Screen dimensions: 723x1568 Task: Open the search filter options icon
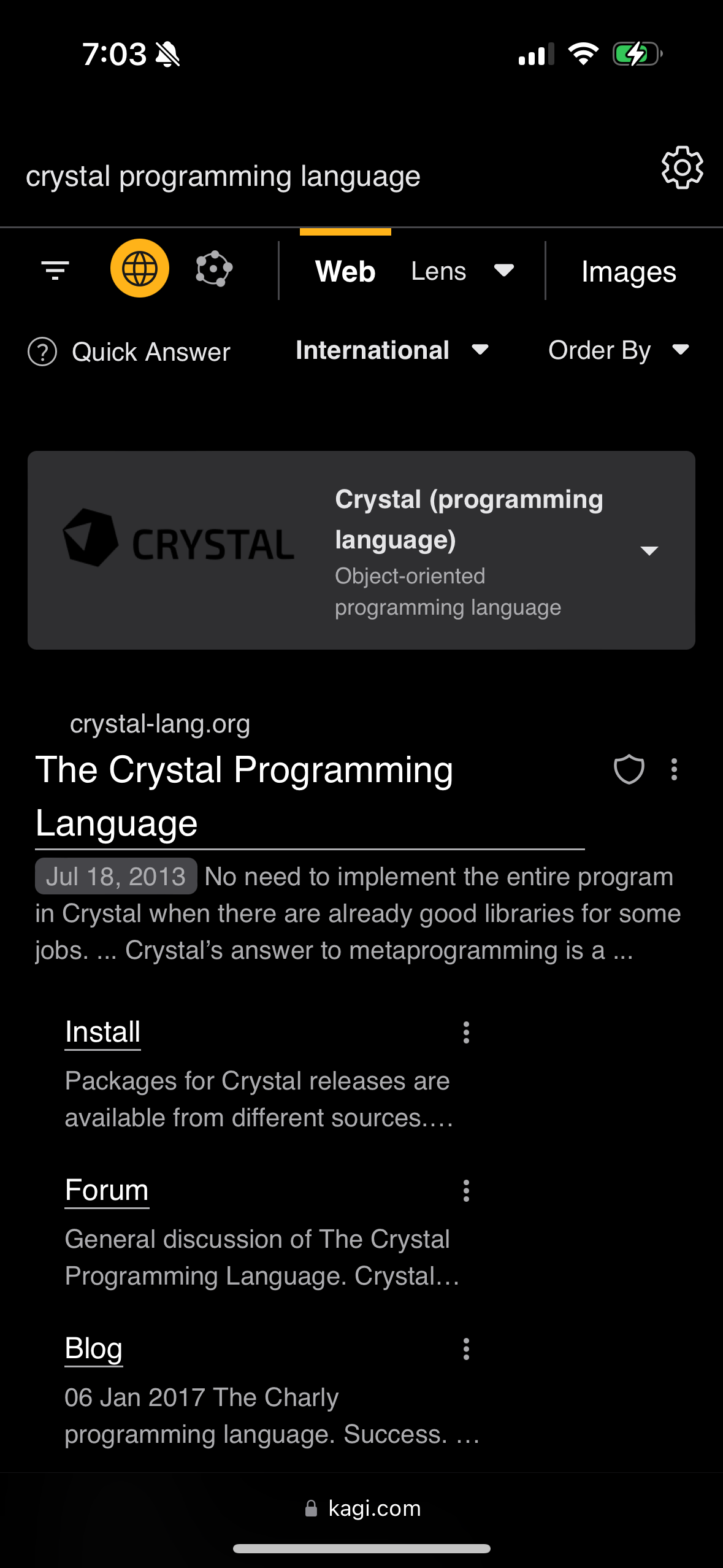point(55,269)
